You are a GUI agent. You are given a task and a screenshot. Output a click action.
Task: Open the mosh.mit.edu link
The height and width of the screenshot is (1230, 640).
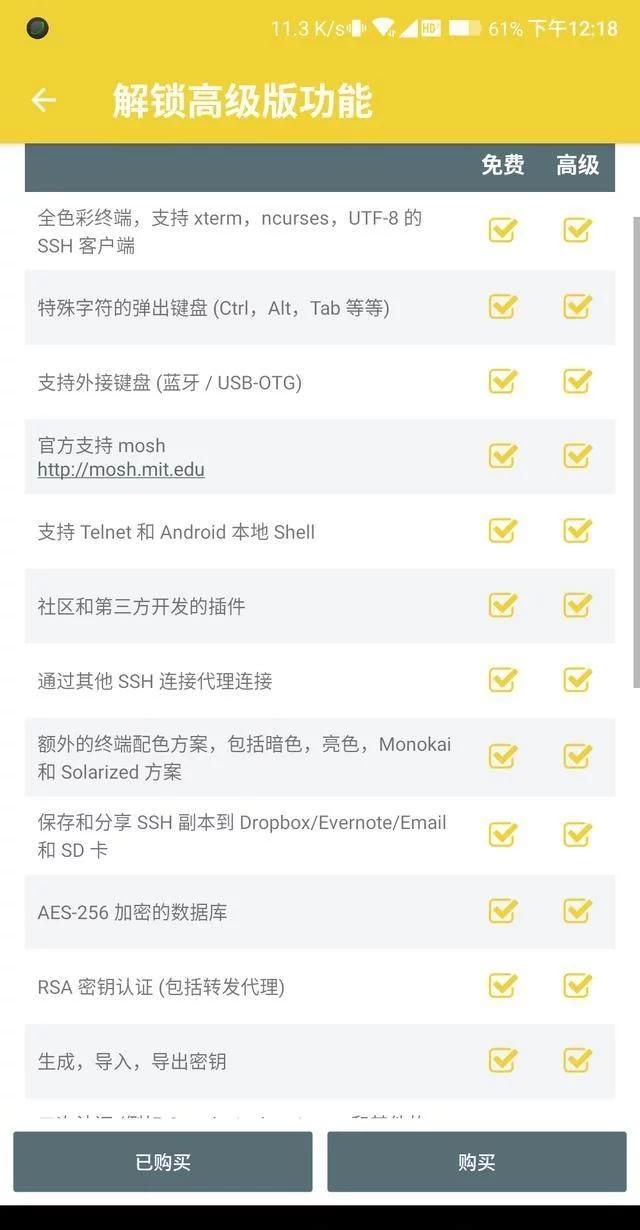click(x=121, y=469)
